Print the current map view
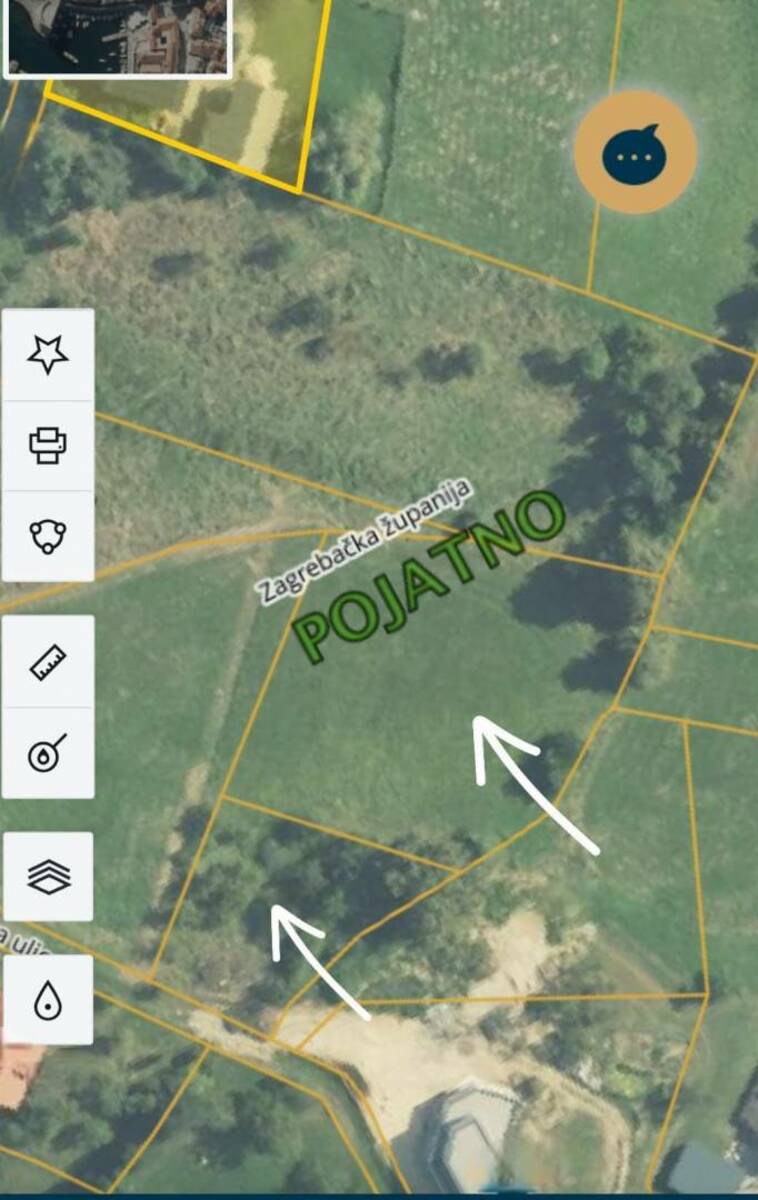This screenshot has height=1200, width=758. pos(48,445)
